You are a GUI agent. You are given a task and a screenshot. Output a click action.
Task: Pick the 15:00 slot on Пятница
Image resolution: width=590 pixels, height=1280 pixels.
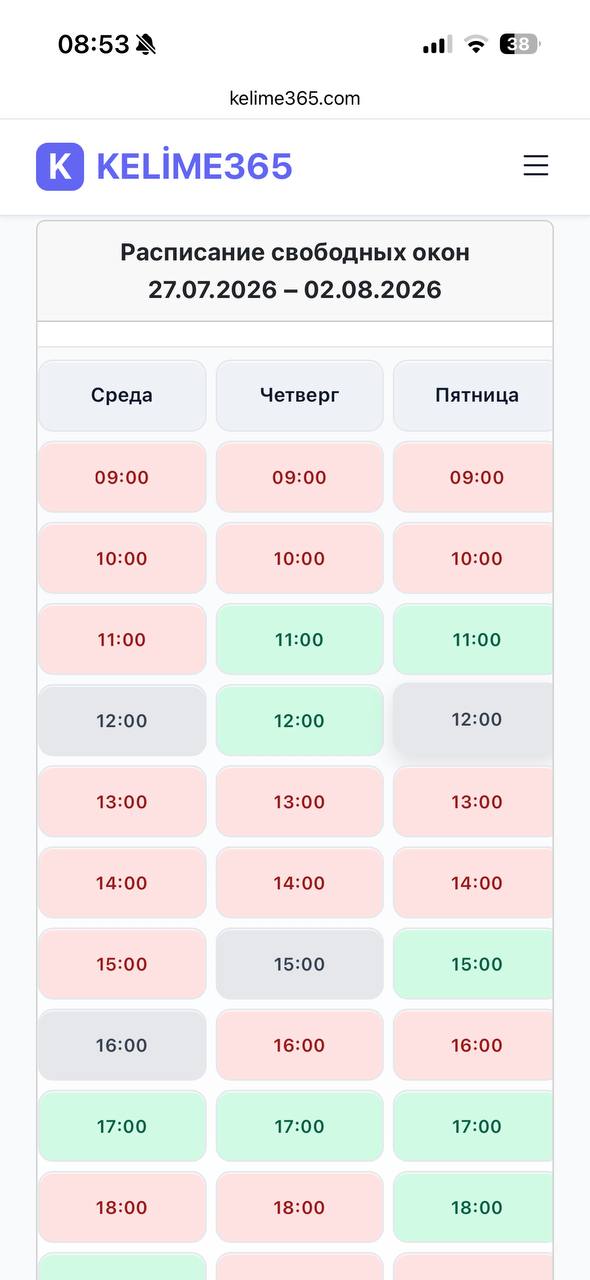tap(473, 964)
